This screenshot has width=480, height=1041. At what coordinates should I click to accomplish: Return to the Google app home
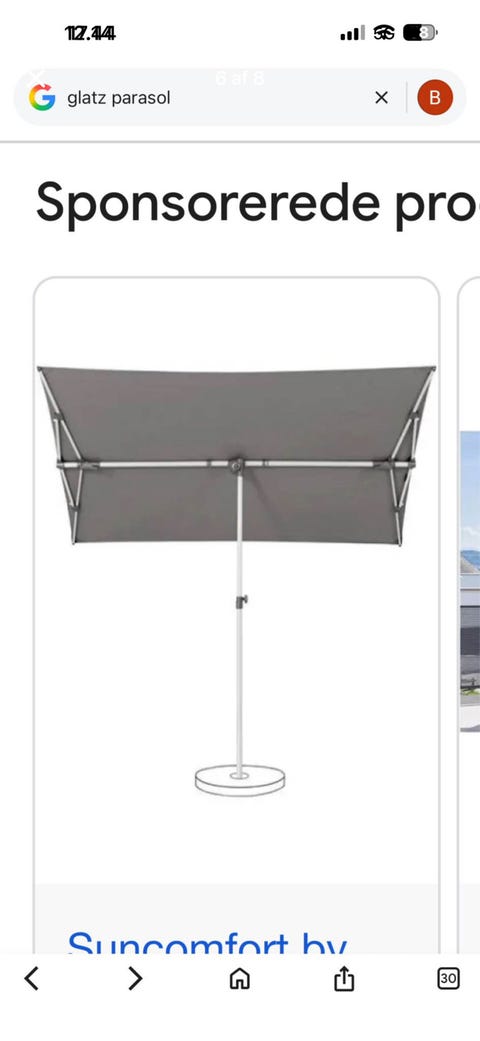point(239,979)
